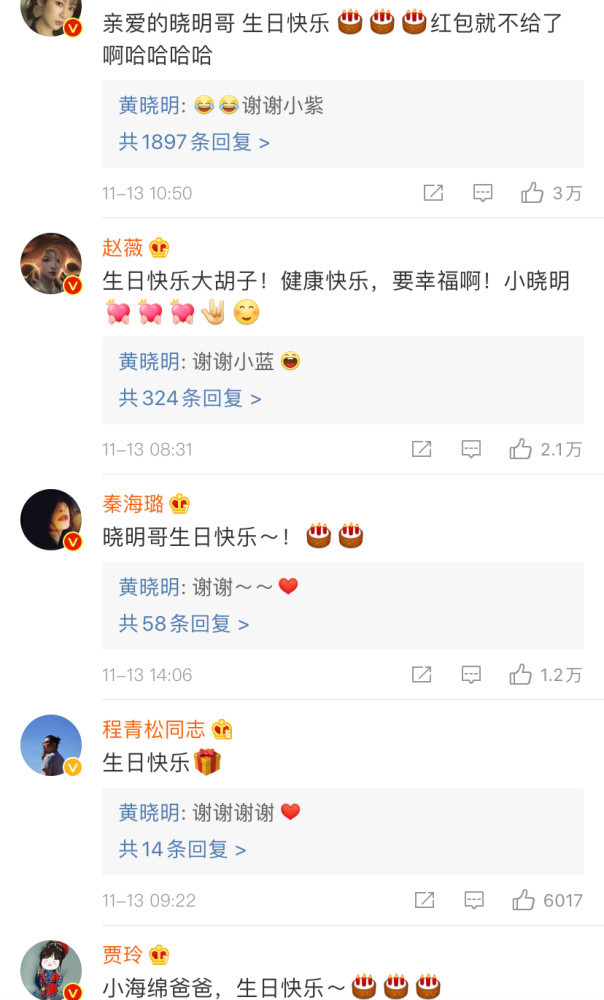The height and width of the screenshot is (1000, 604).
Task: Reply to 秦海璐's comment
Action: (471, 675)
